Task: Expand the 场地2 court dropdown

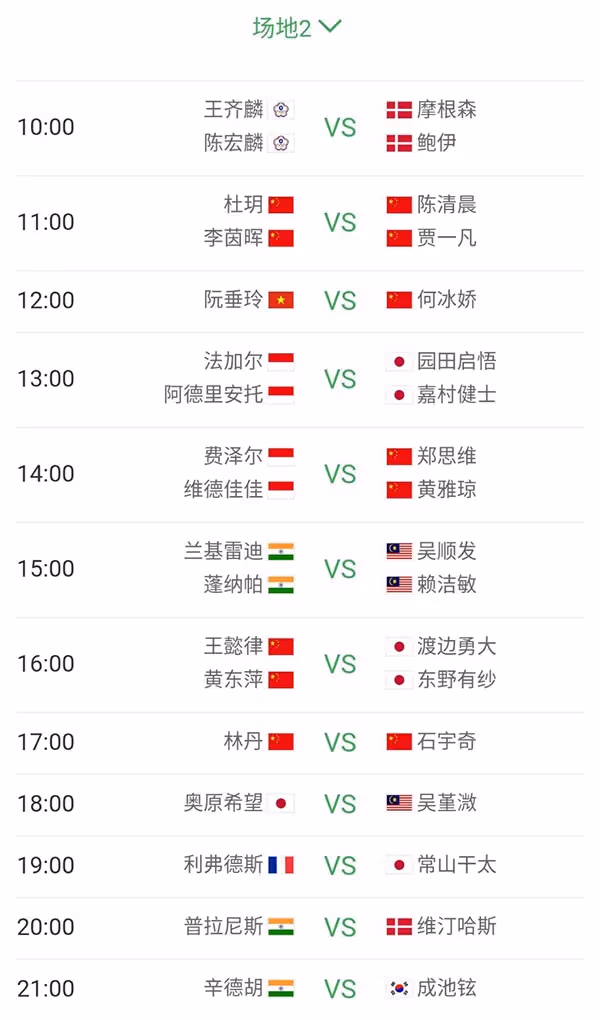Action: [297, 28]
